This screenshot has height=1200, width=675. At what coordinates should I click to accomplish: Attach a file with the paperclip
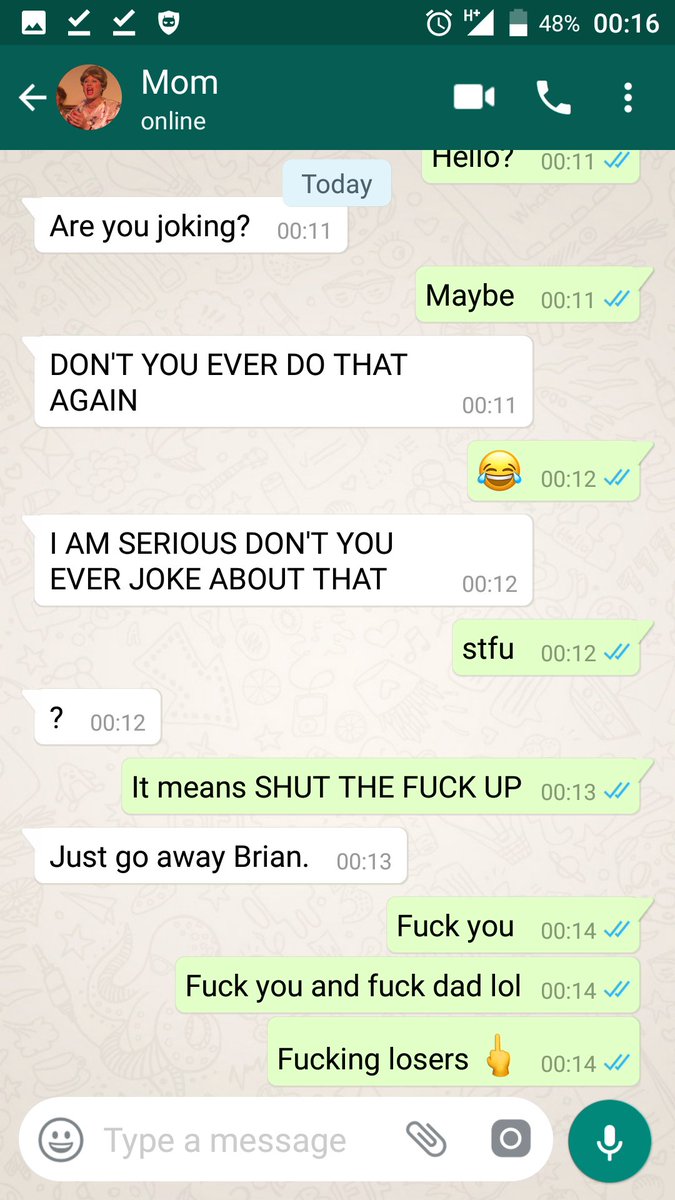point(426,1139)
